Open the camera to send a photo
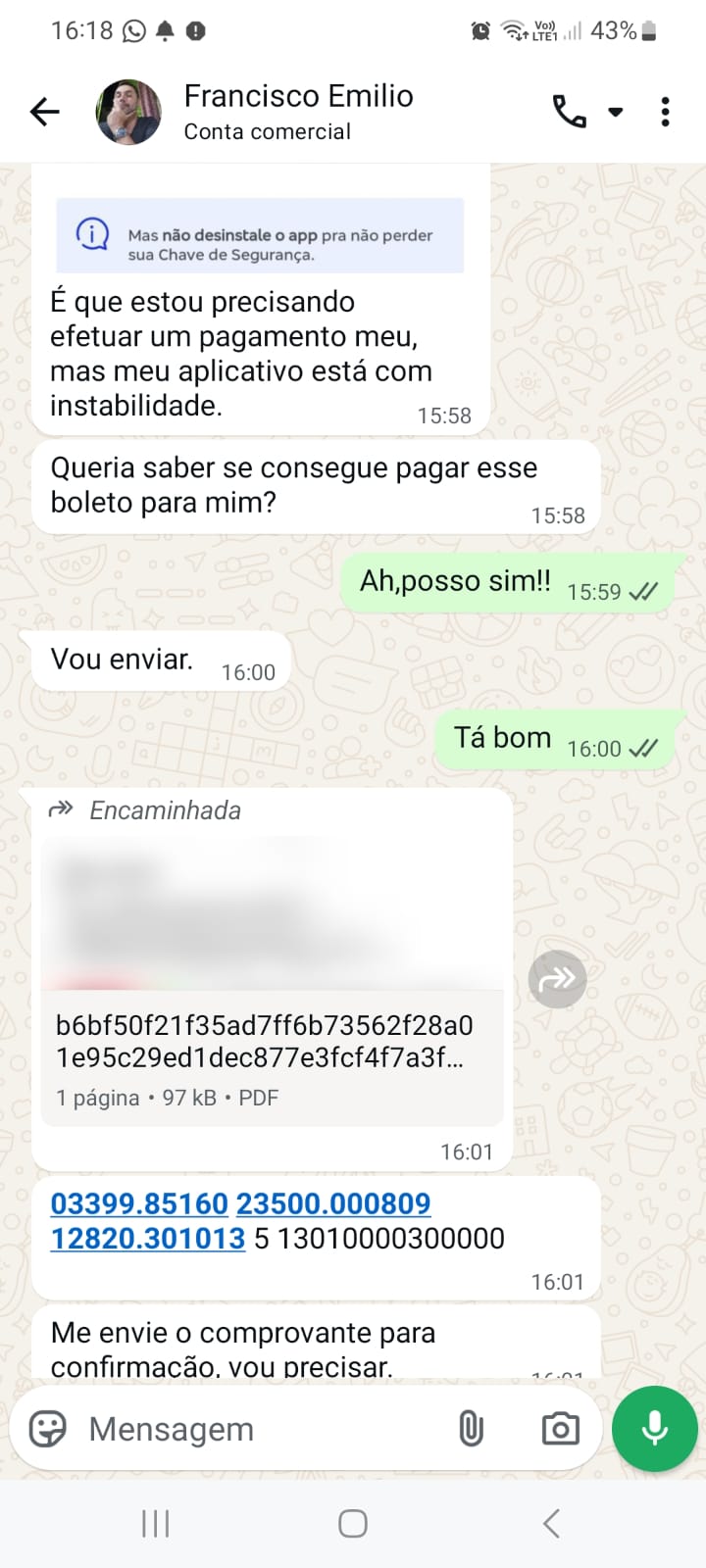This screenshot has height=1568, width=706. click(560, 1429)
